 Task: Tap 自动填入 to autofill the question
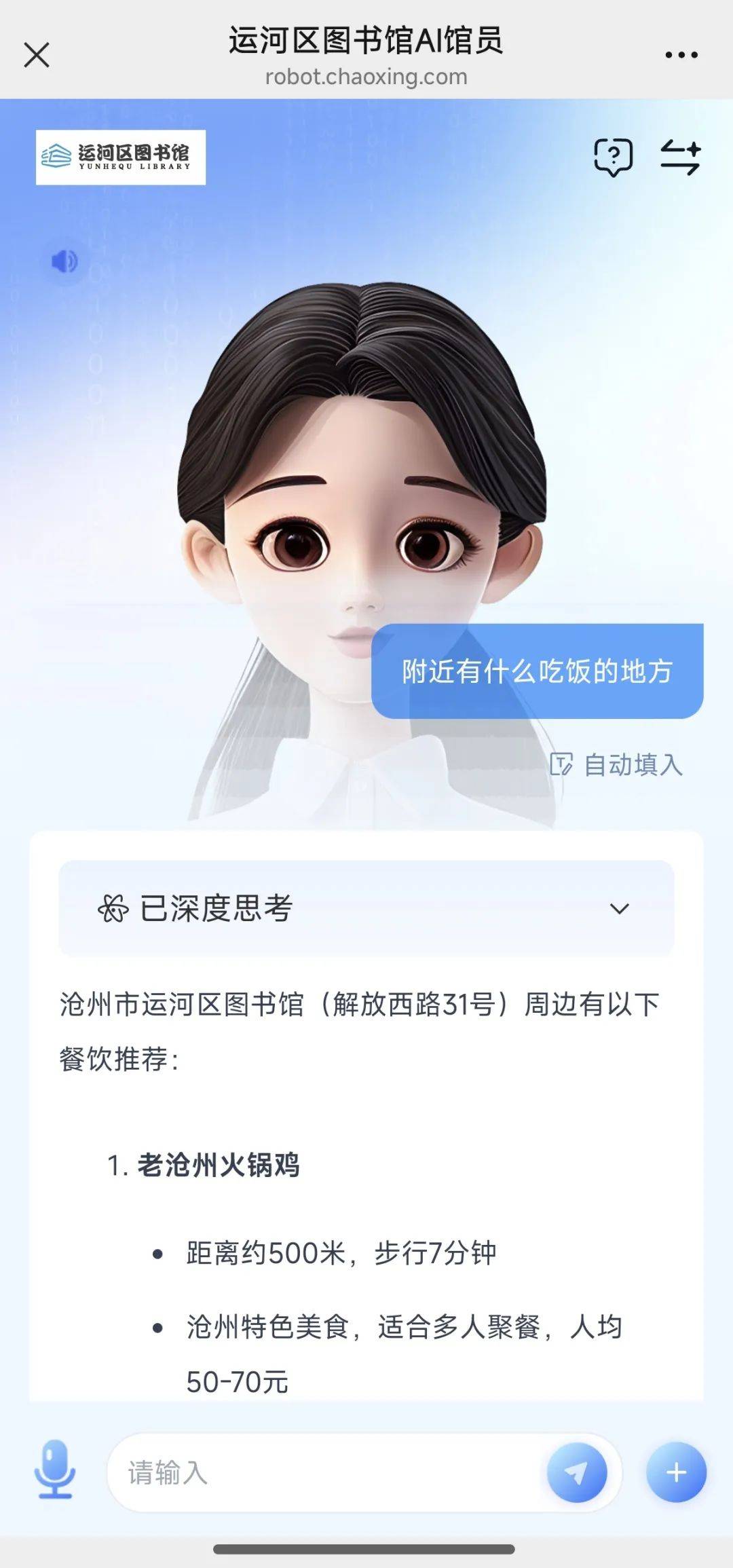click(x=616, y=764)
